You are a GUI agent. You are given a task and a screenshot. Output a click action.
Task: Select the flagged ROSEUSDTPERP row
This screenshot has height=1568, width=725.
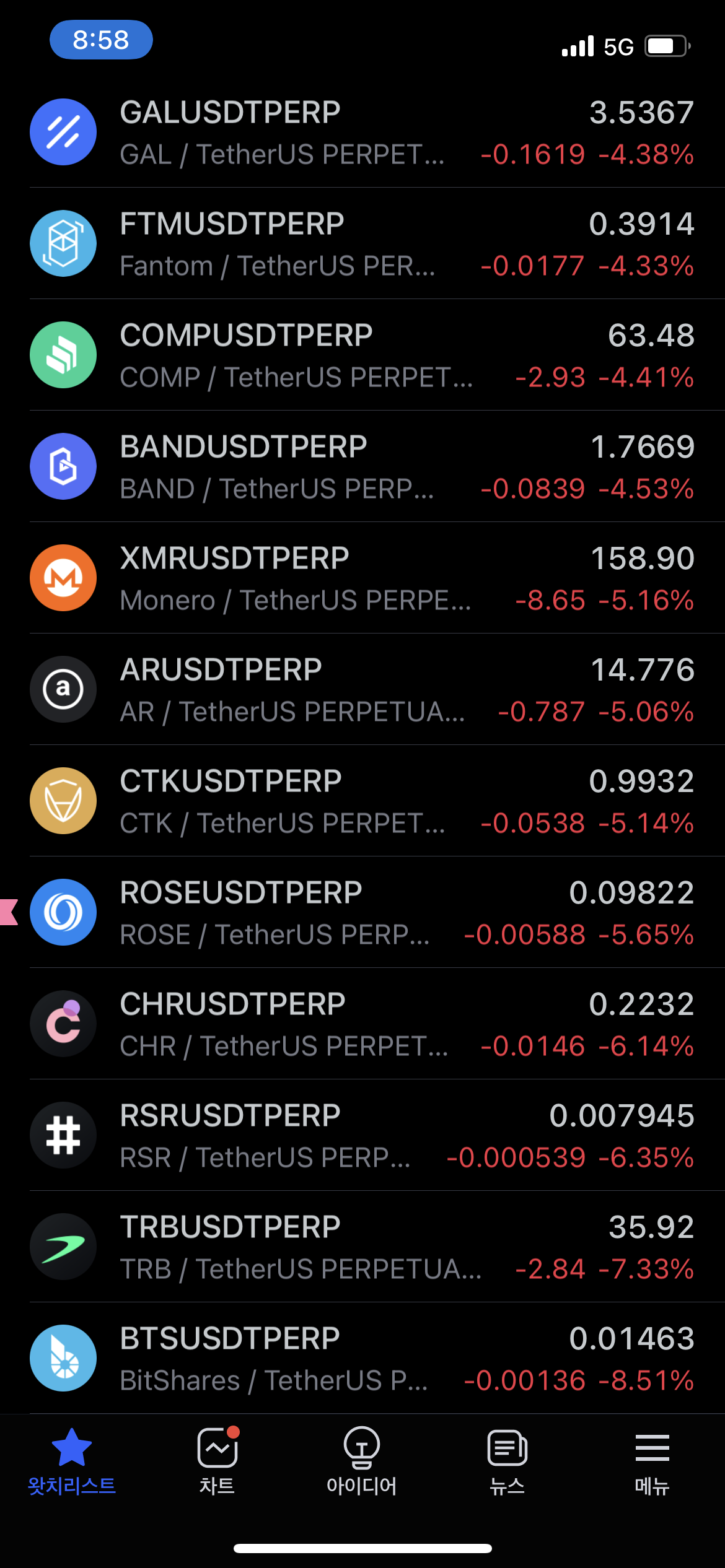point(362,912)
